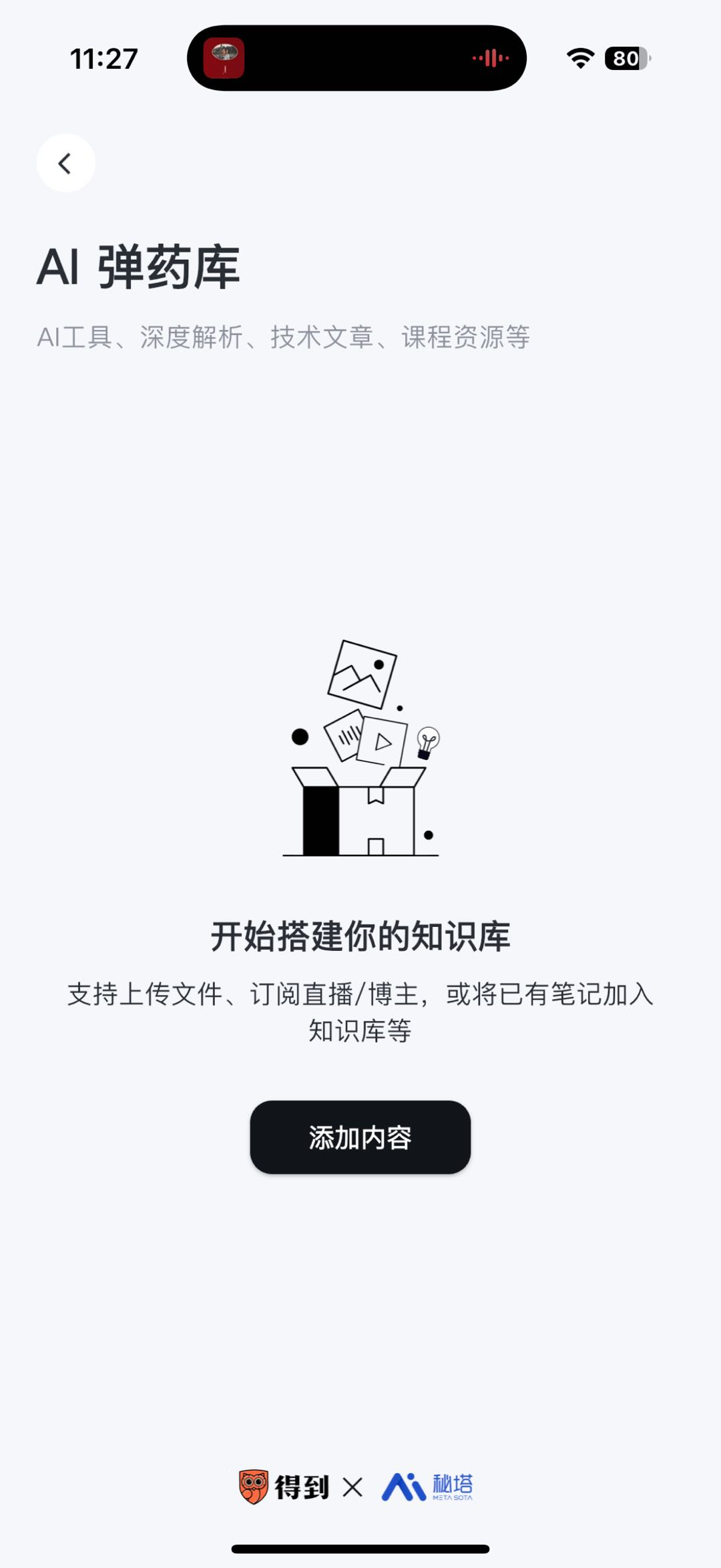
Task: Go back using the arrow button
Action: point(65,163)
